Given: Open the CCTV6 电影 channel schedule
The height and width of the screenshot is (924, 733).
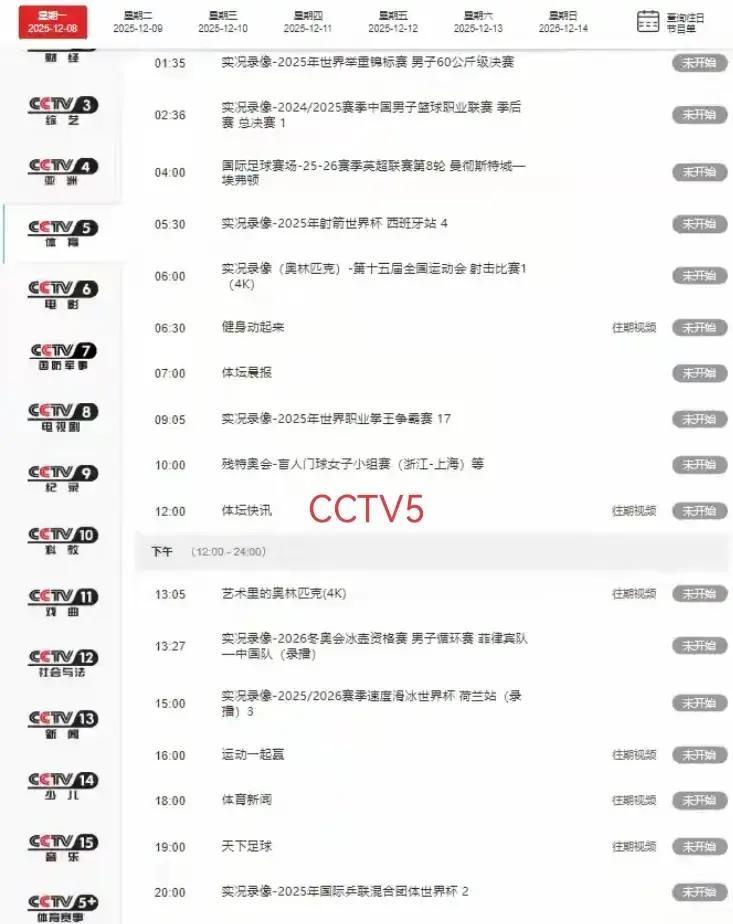Looking at the screenshot, I should point(63,294).
